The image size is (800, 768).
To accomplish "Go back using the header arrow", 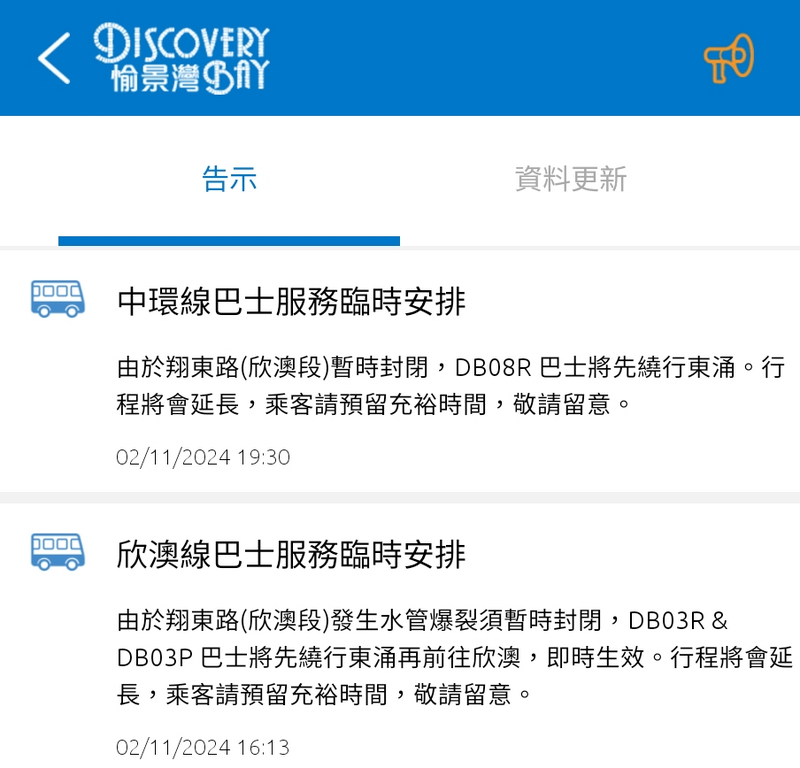I will coord(54,58).
